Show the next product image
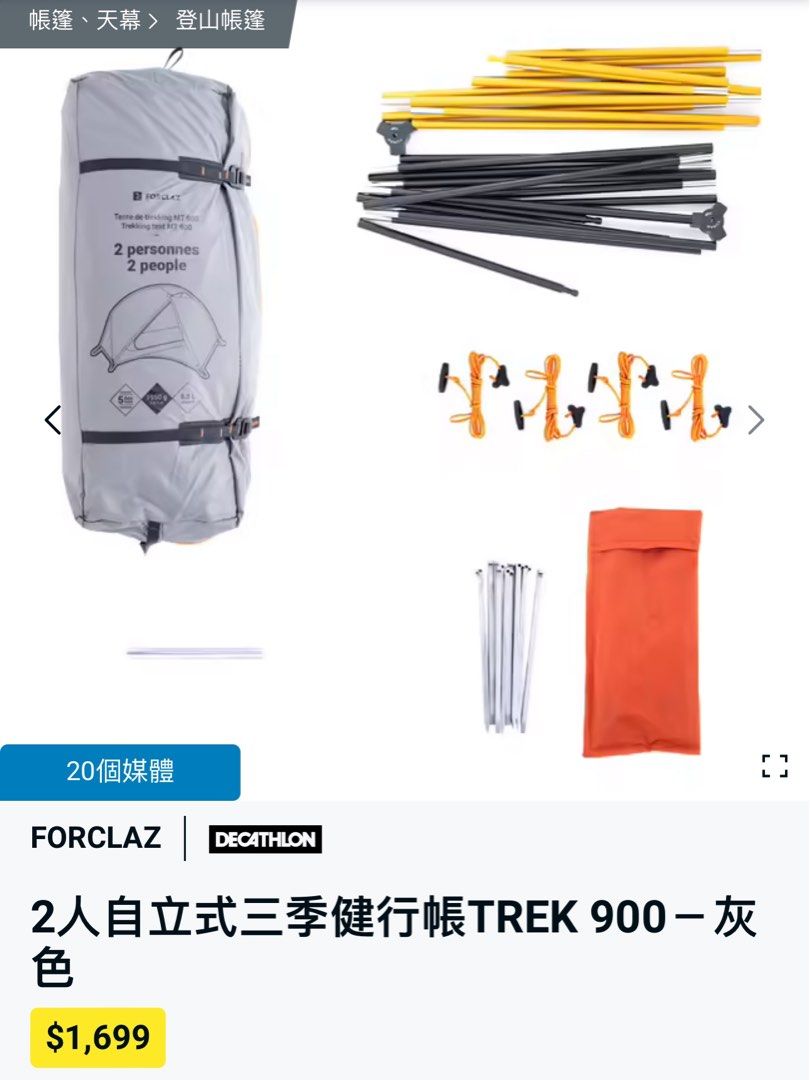Image resolution: width=810 pixels, height=1080 pixels. pyautogui.click(x=756, y=420)
